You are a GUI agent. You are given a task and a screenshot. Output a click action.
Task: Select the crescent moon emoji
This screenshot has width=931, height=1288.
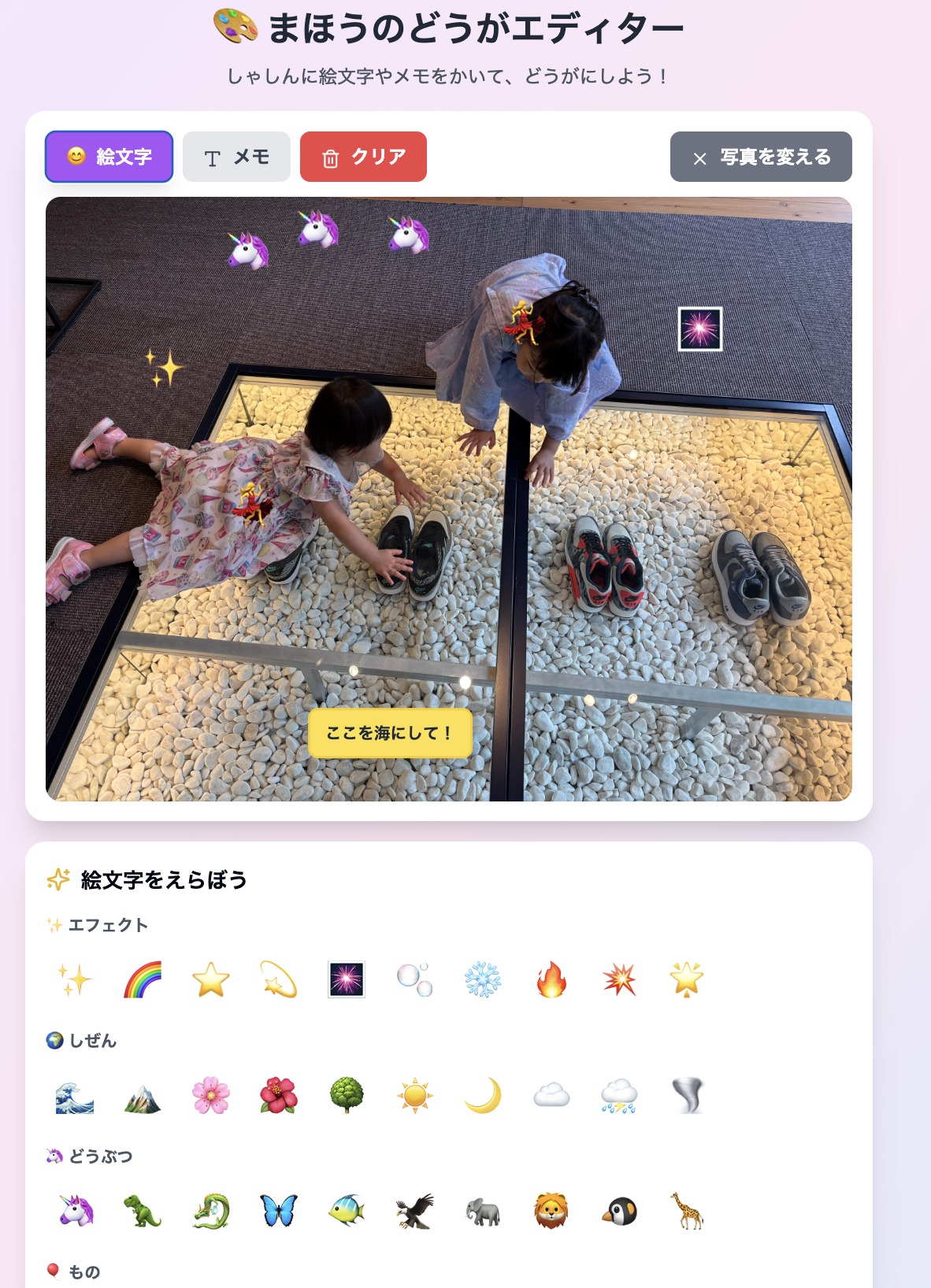point(483,1096)
